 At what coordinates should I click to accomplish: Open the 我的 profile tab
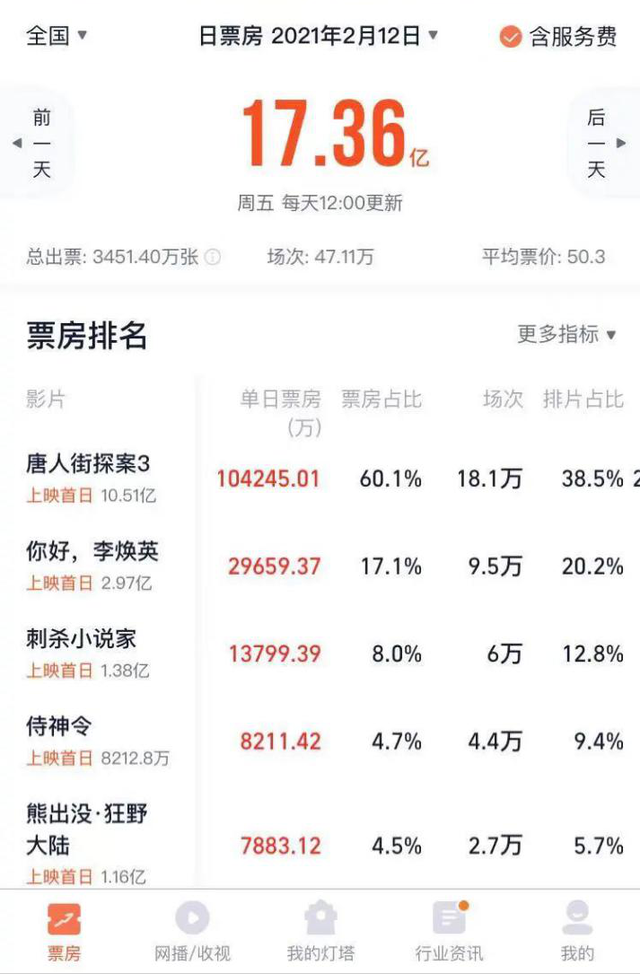point(577,930)
